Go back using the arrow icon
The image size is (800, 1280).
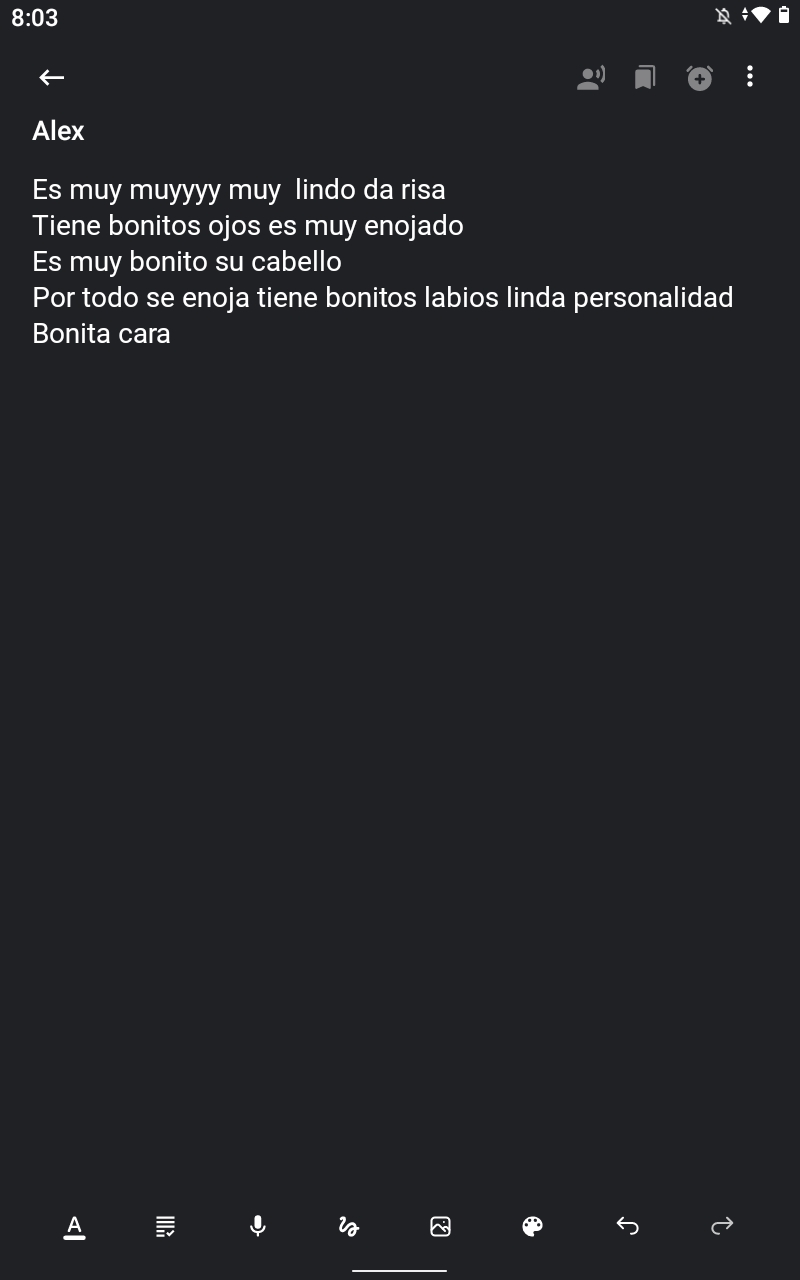[x=51, y=77]
